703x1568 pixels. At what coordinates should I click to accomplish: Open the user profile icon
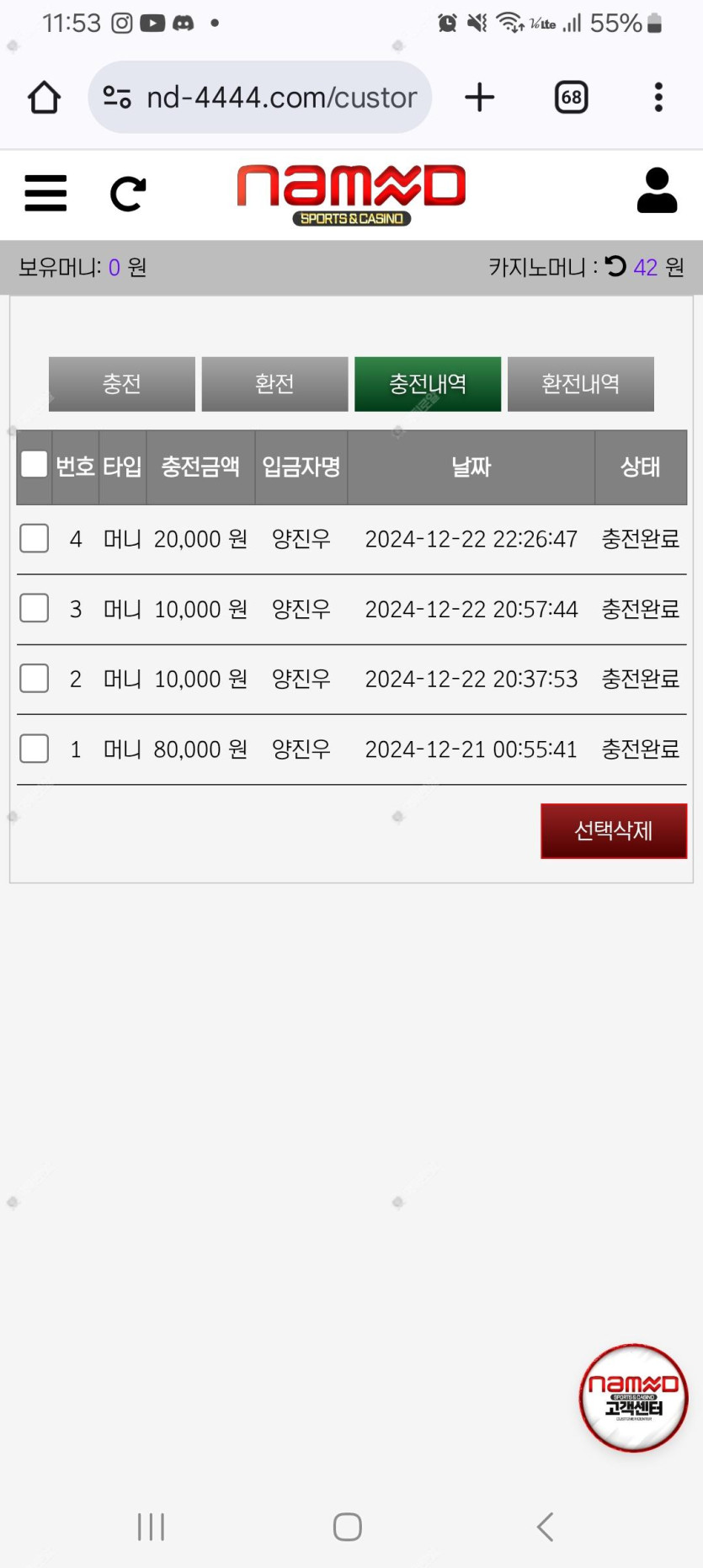657,190
